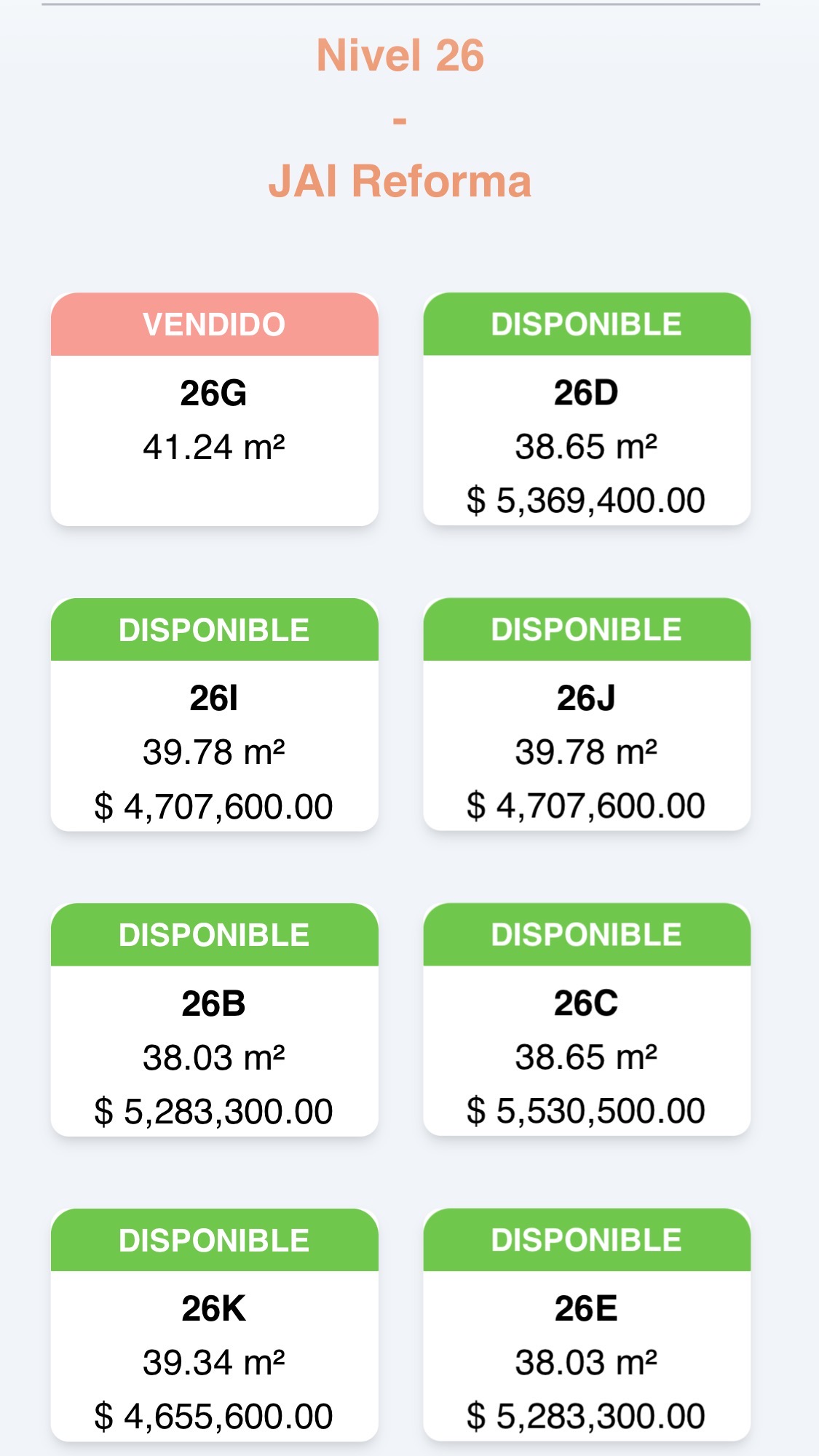Open unit 26C priced $5,530,500.00

click(587, 1019)
